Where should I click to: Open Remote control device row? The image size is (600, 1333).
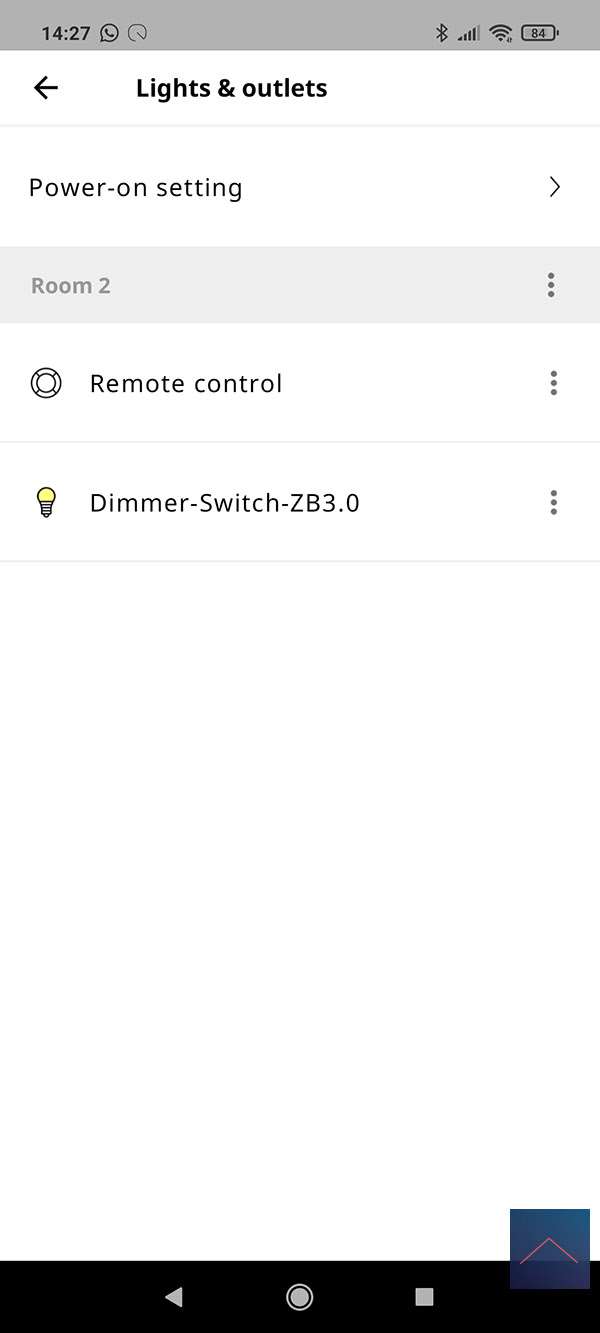[186, 383]
